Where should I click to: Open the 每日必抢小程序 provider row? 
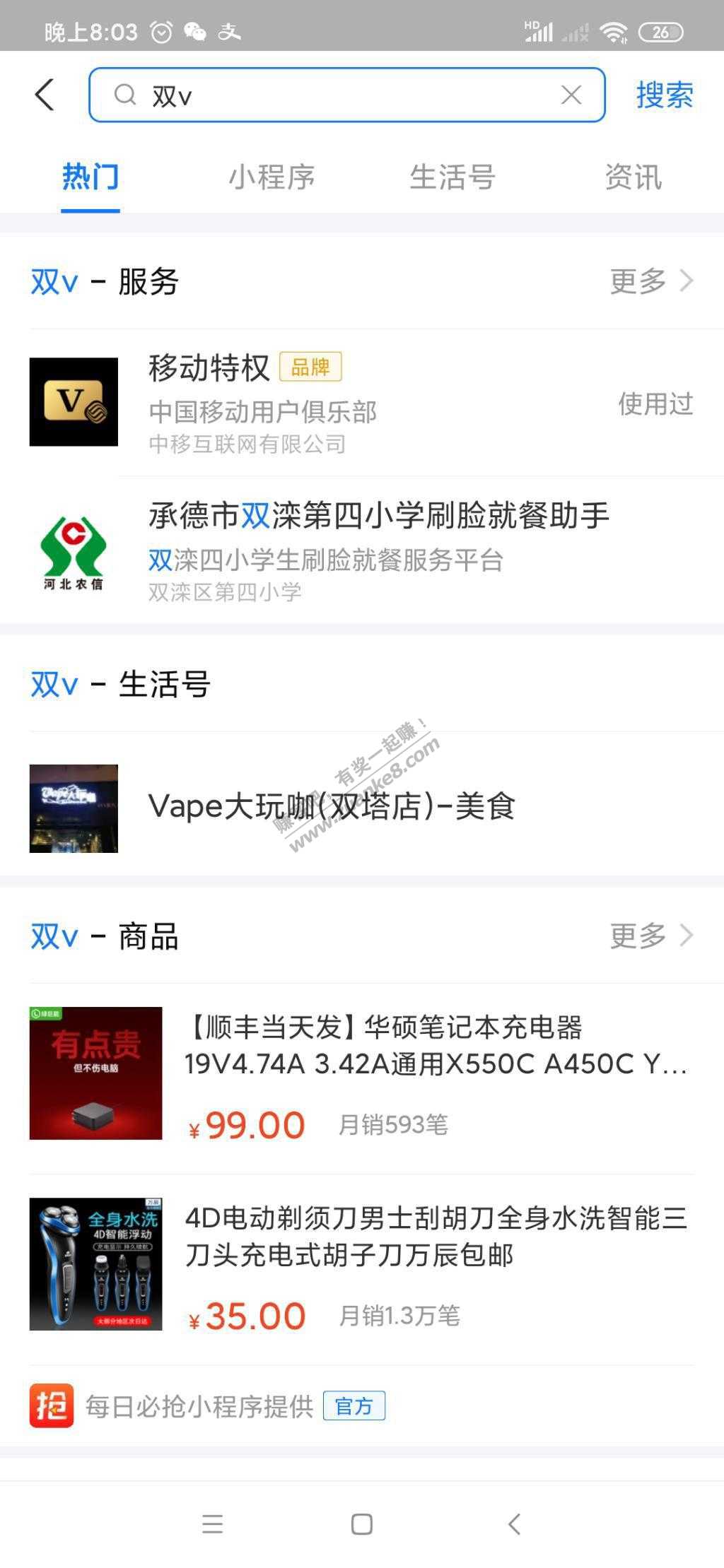[x=205, y=1406]
